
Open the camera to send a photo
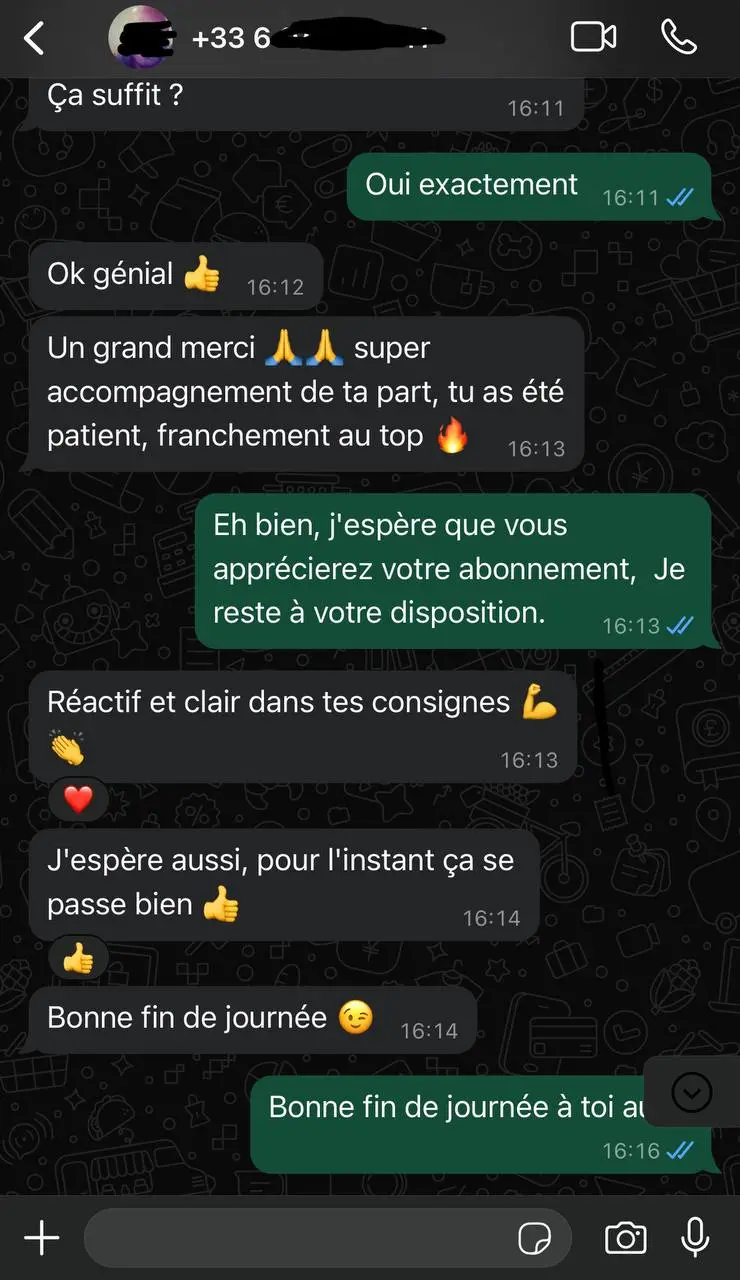point(625,1239)
